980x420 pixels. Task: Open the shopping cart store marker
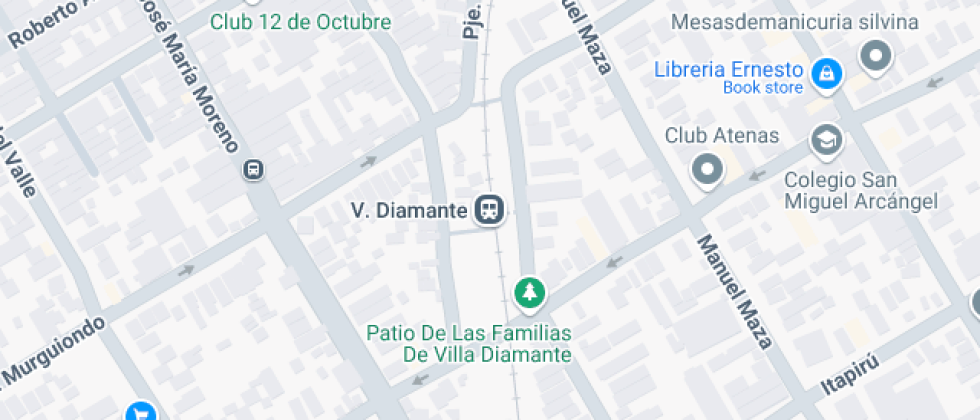tap(139, 412)
